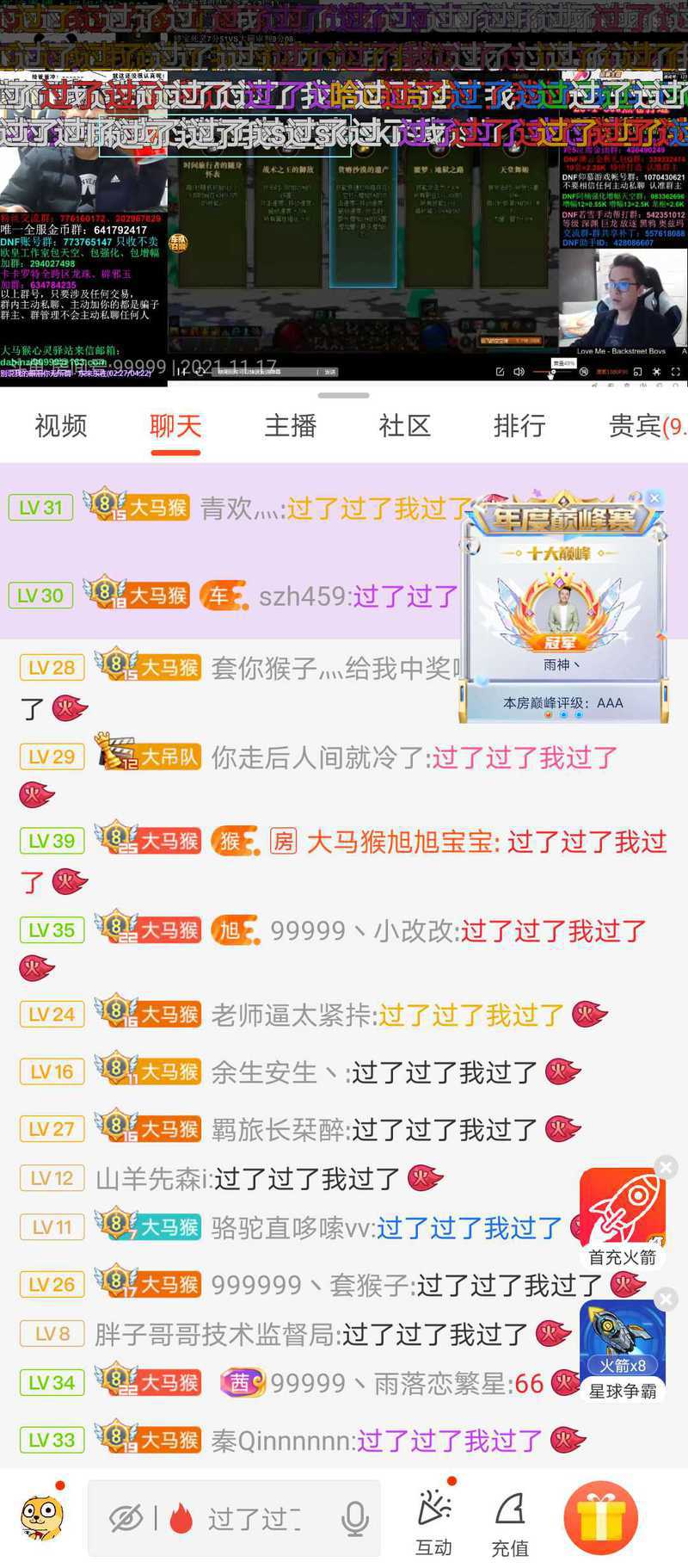
Task: Open the gift box panel
Action: [x=600, y=1519]
